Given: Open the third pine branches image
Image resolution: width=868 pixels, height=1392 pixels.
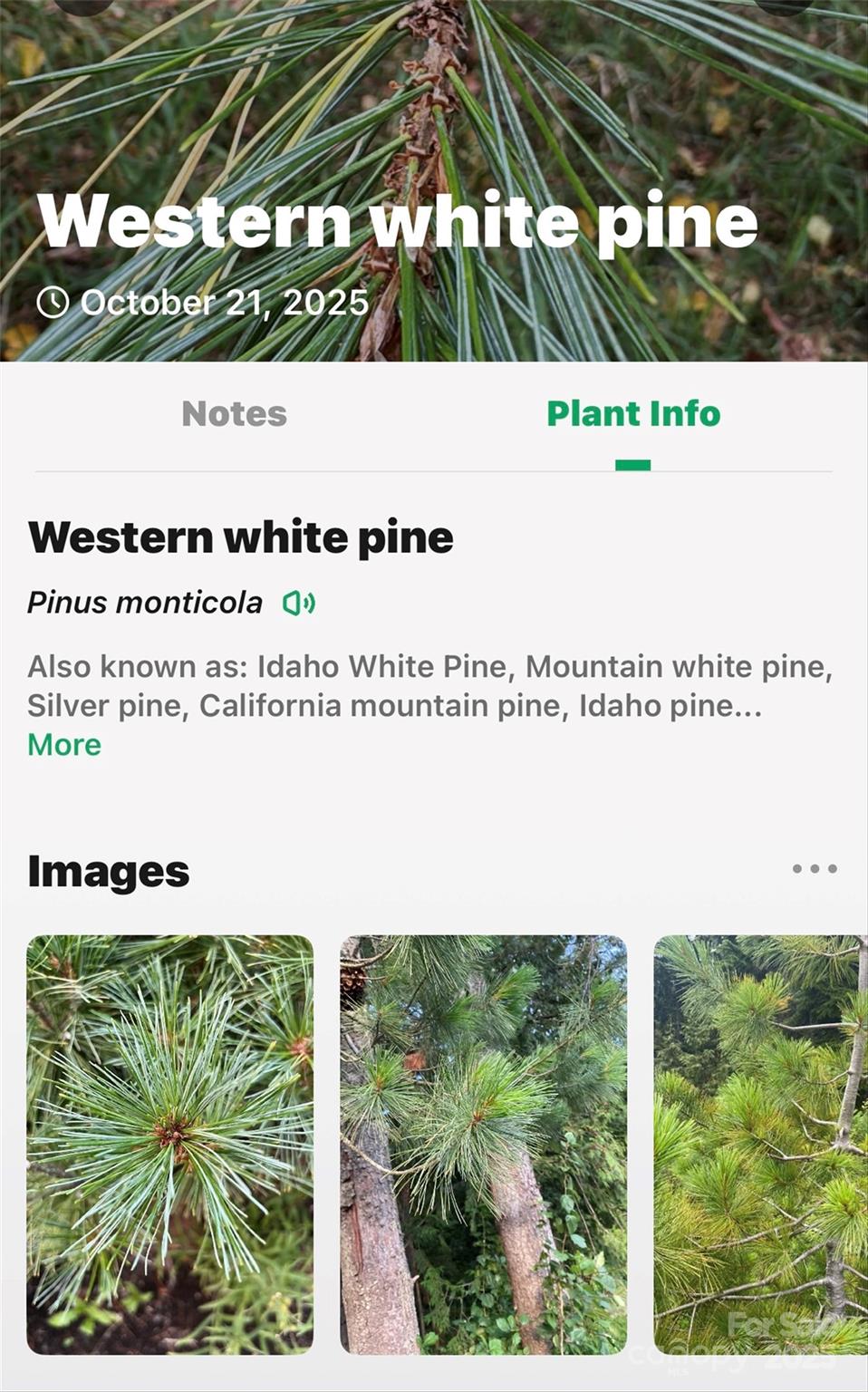Looking at the screenshot, I should (x=760, y=1144).
